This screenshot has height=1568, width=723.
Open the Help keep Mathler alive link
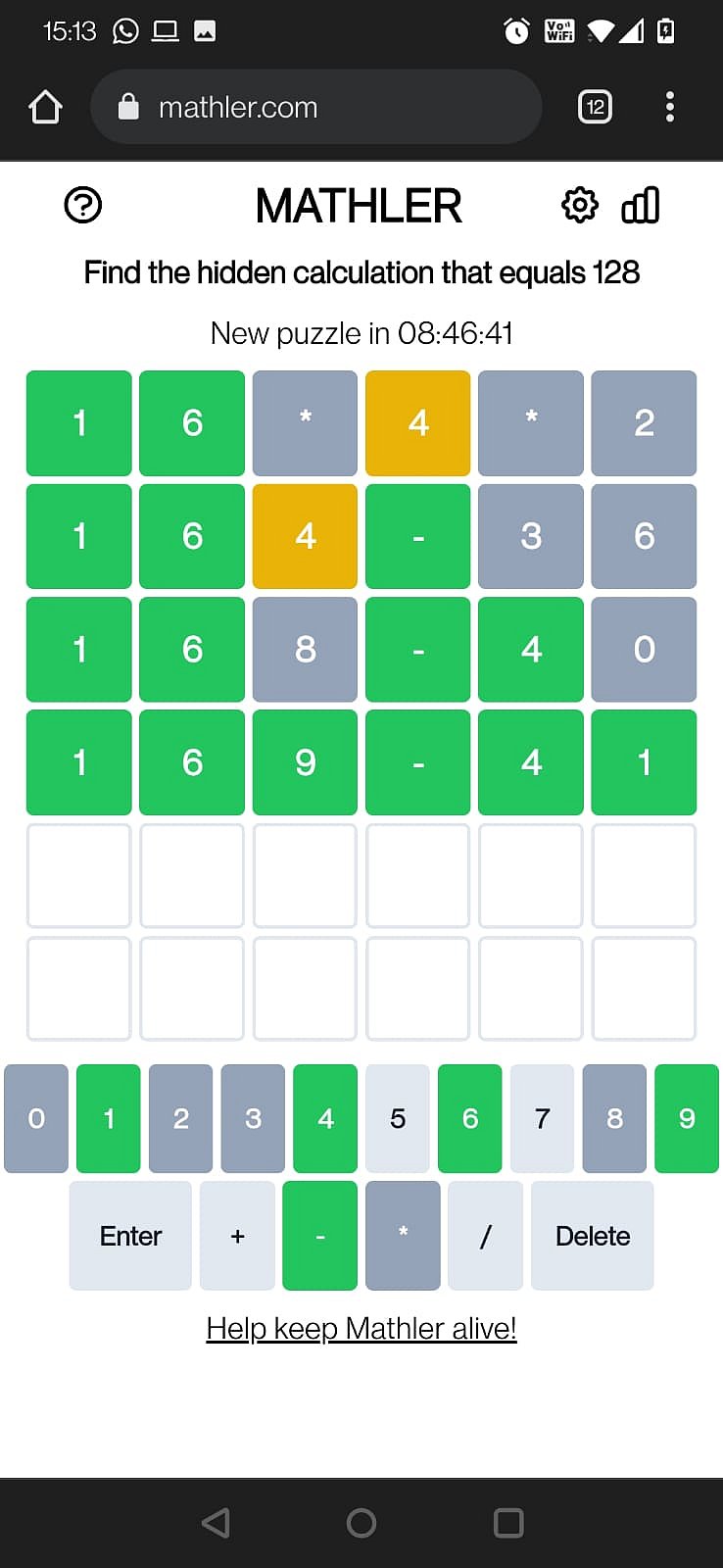[361, 1329]
